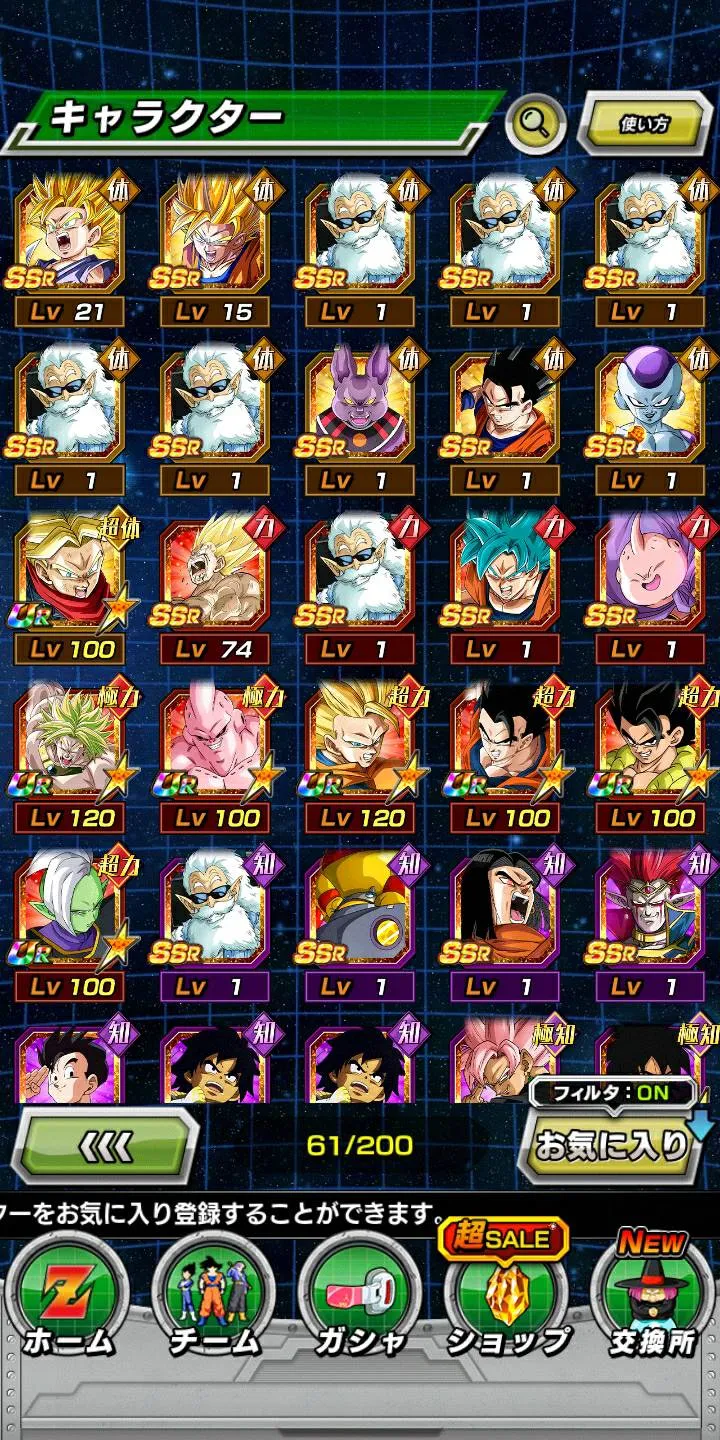Open the お気に入り favorites filter
This screenshot has width=720, height=1440.
click(x=612, y=1144)
